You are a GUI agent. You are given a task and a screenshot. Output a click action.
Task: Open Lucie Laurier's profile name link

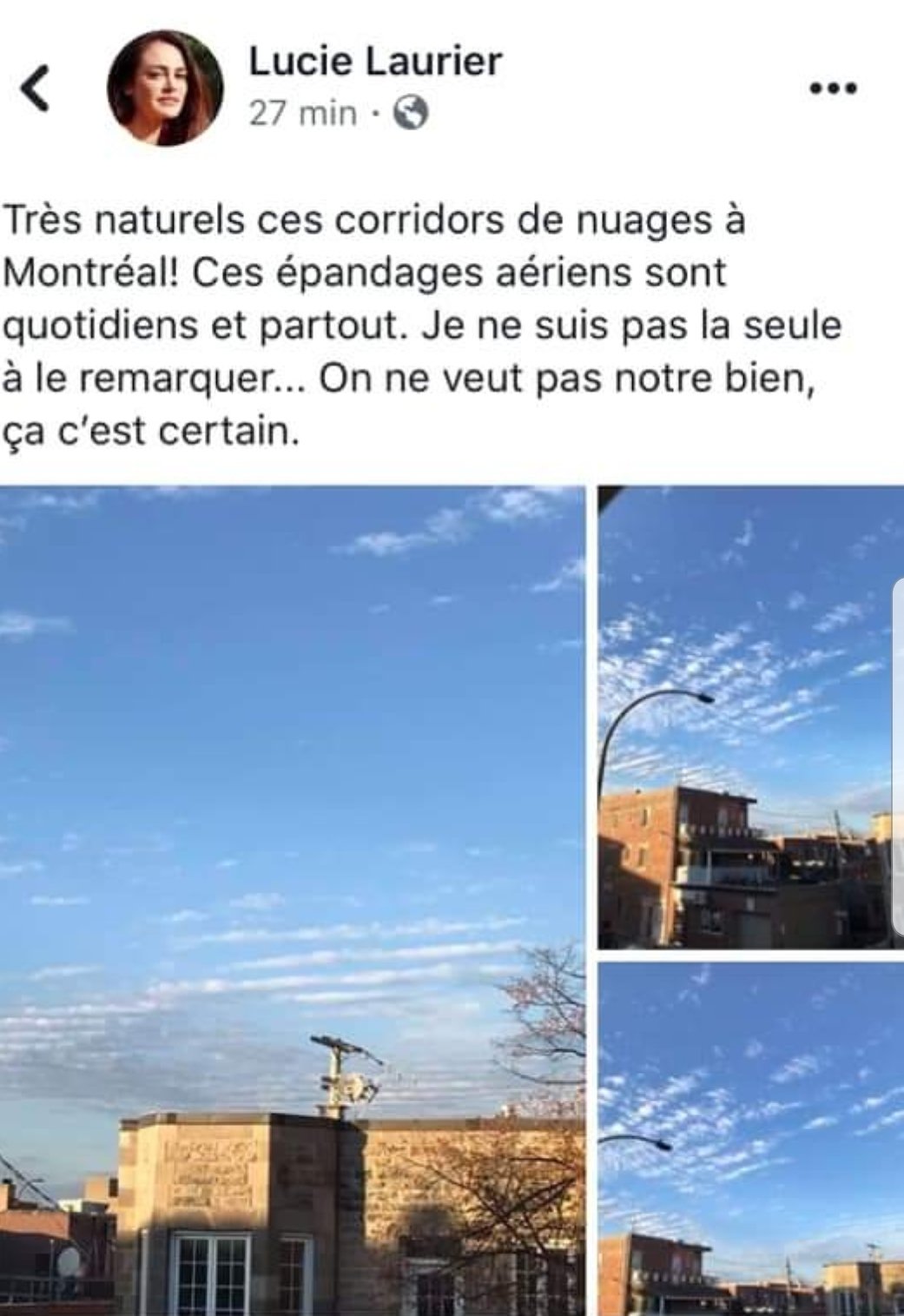pyautogui.click(x=375, y=62)
